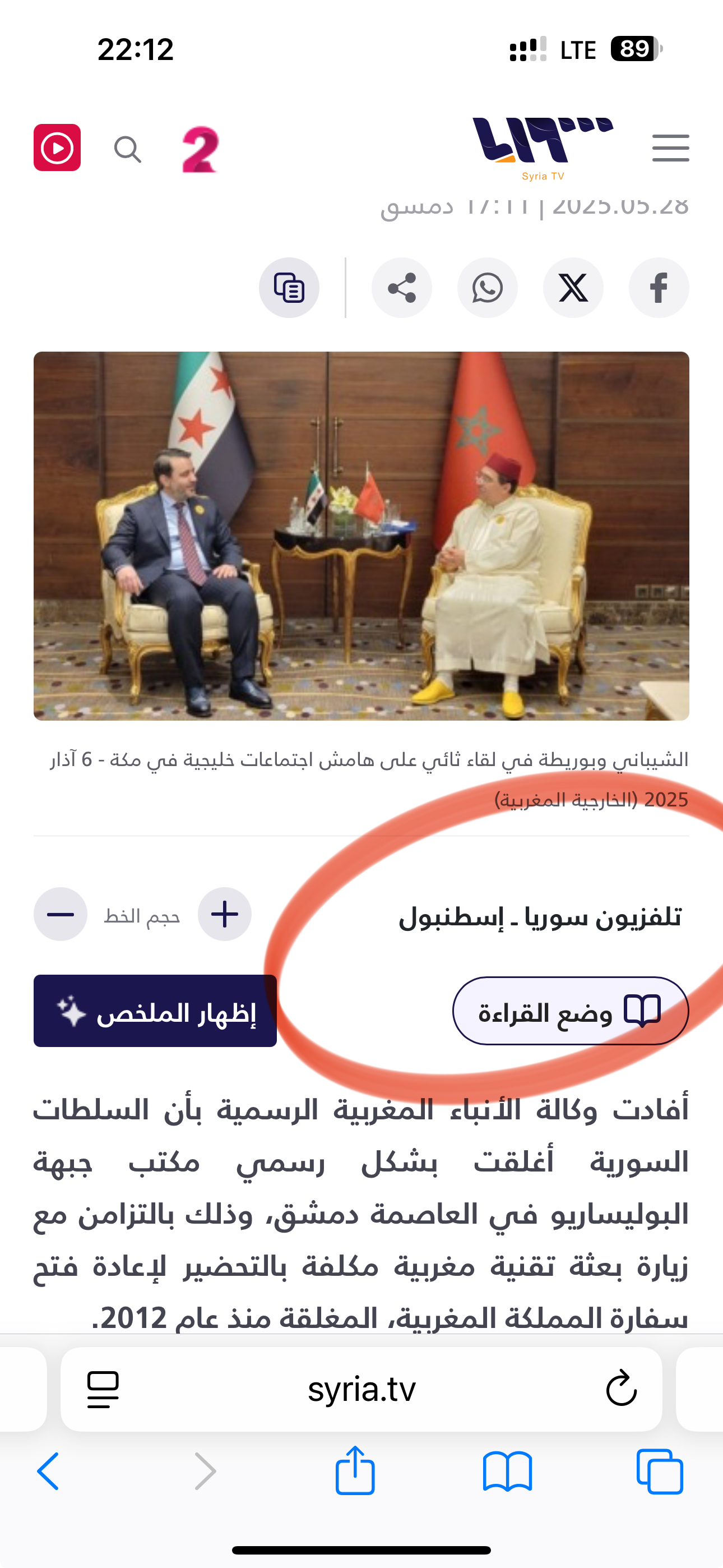Show the article summary (إظهار الملخص)
The height and width of the screenshot is (1568, 723).
(x=155, y=1011)
